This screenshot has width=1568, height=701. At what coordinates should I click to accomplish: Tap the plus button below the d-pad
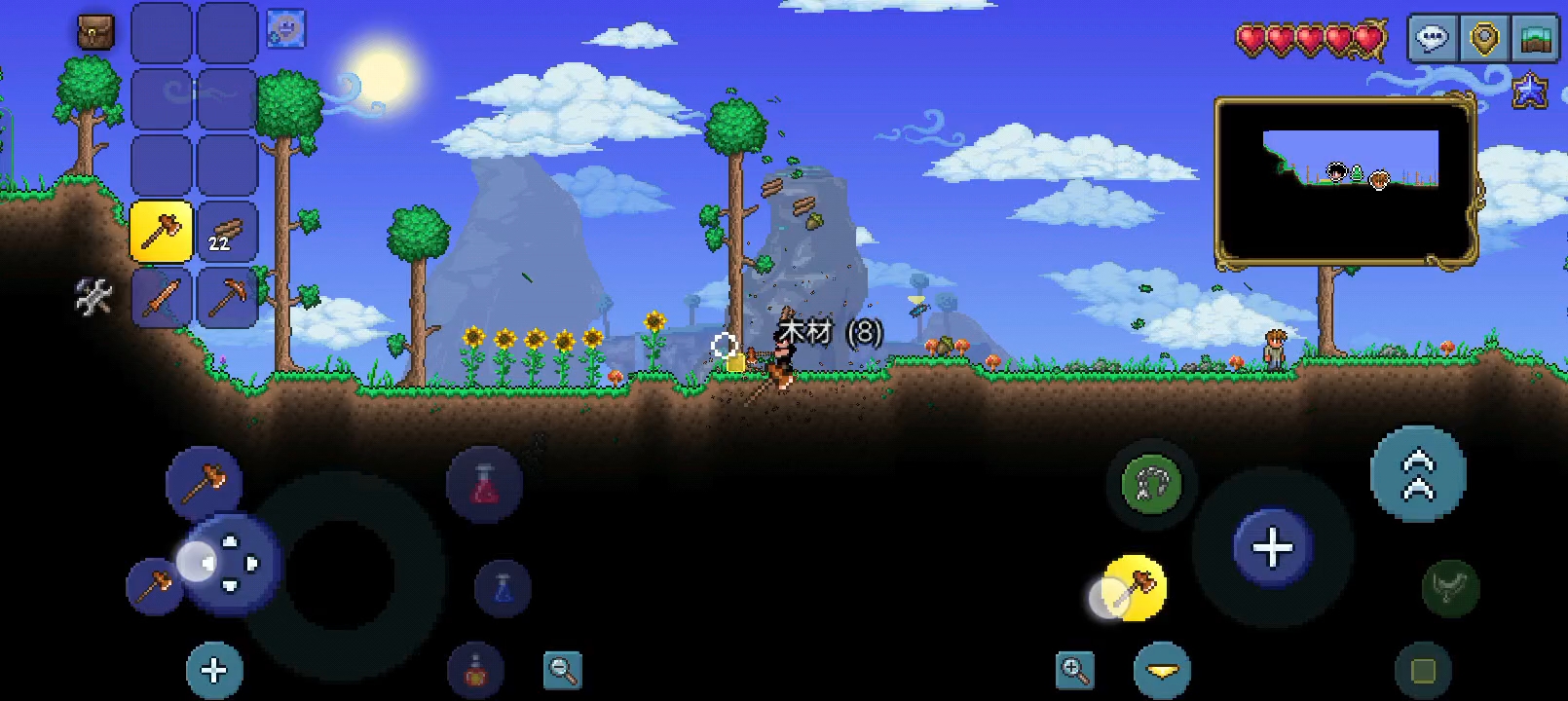[214, 670]
